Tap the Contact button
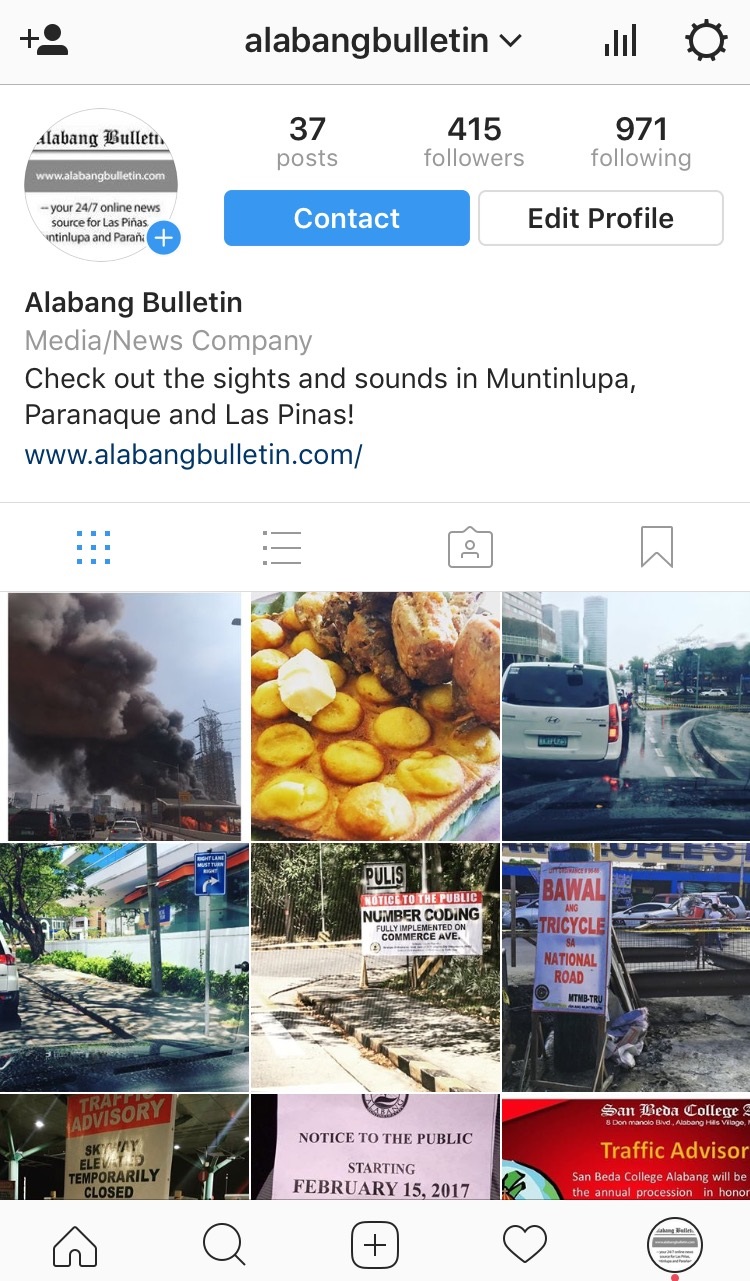The width and height of the screenshot is (750, 1281). [x=346, y=218]
